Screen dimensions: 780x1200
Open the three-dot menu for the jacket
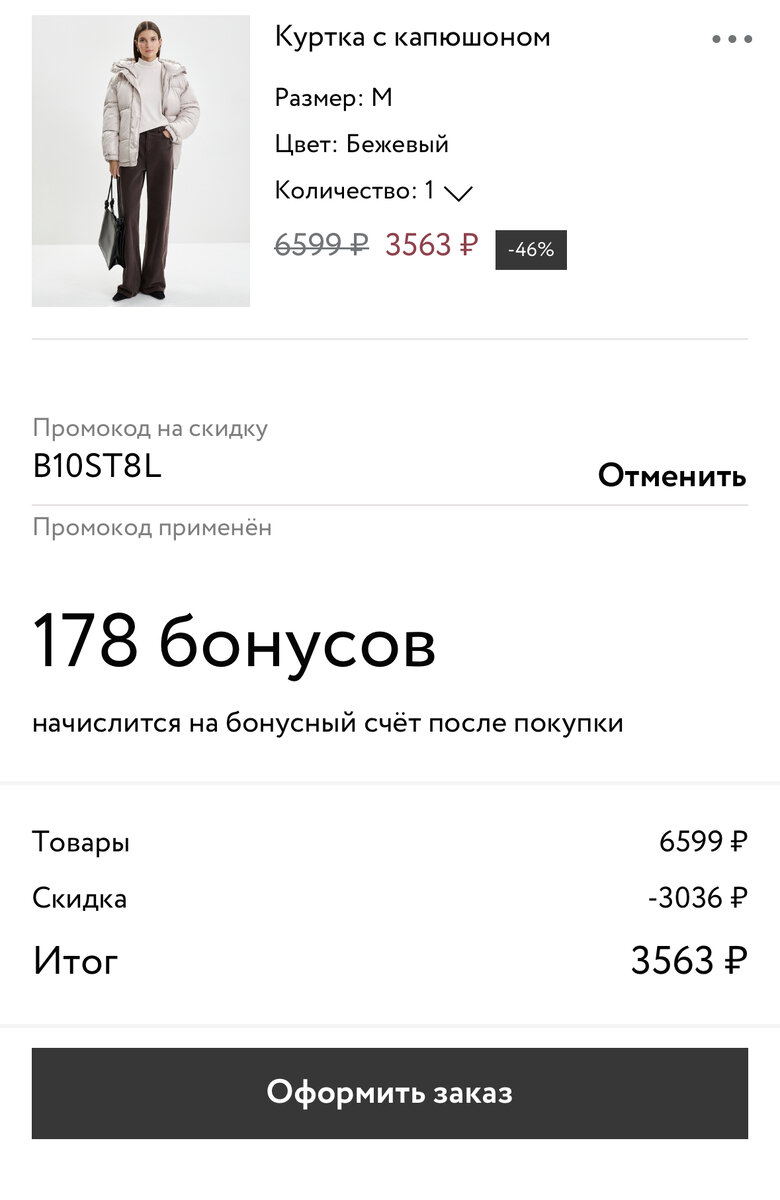coord(731,39)
